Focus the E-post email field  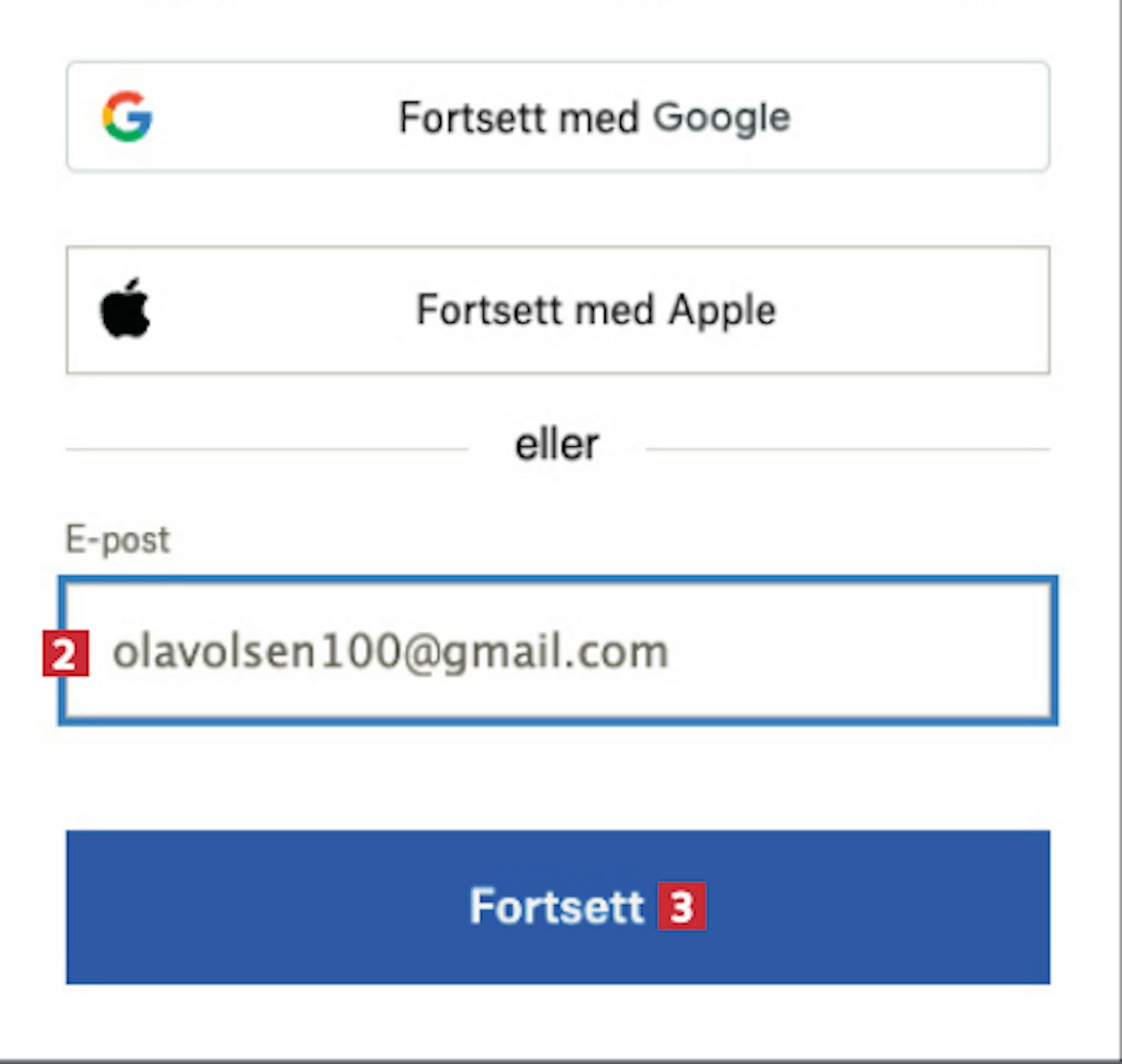tap(557, 651)
